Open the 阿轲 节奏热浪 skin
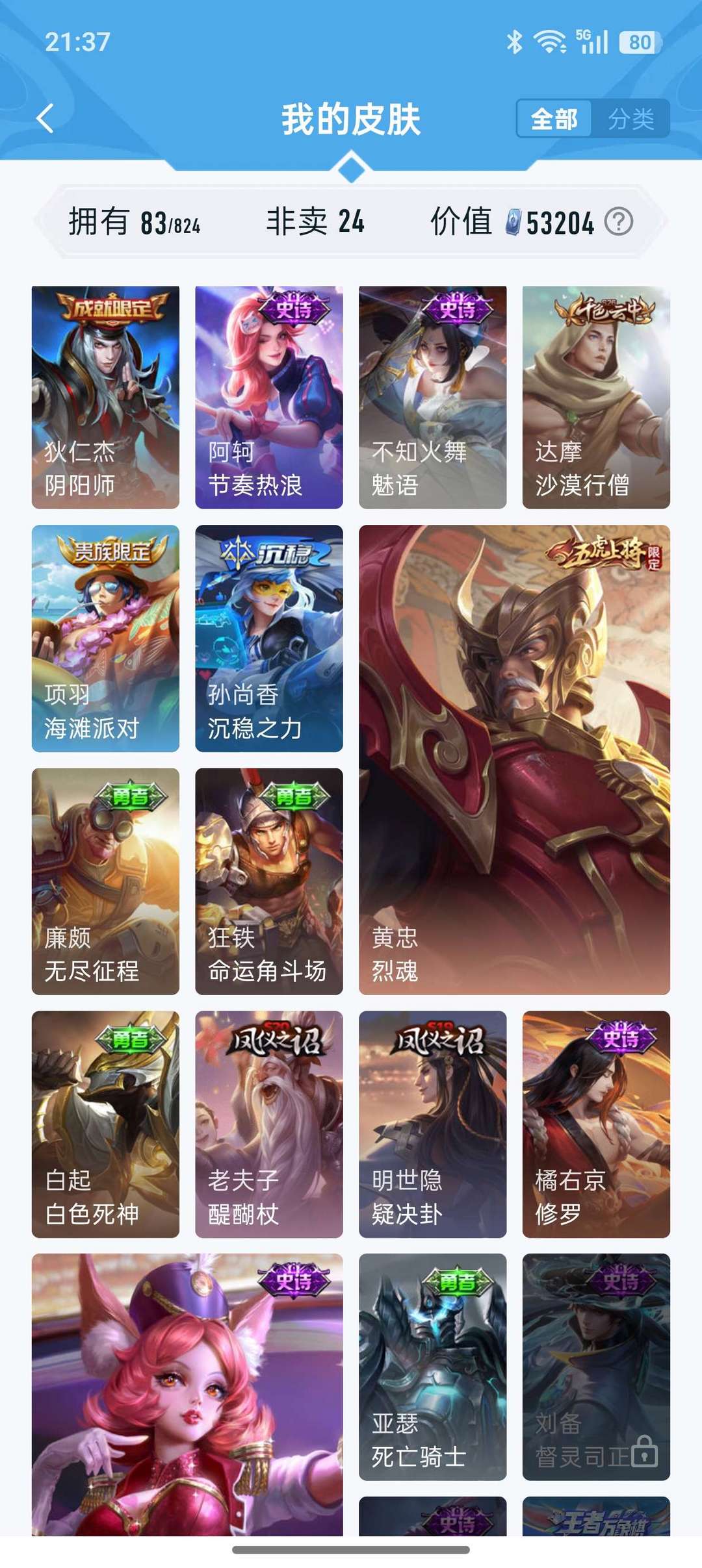This screenshot has height=1568, width=702. [269, 397]
